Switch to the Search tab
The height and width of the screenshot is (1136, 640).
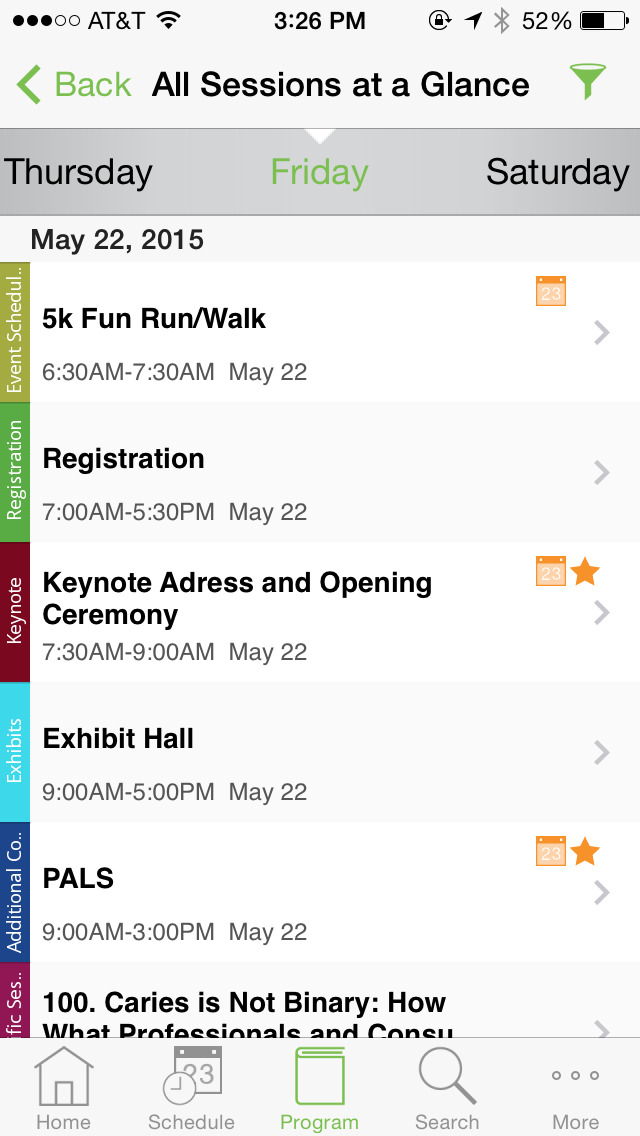point(447,1088)
